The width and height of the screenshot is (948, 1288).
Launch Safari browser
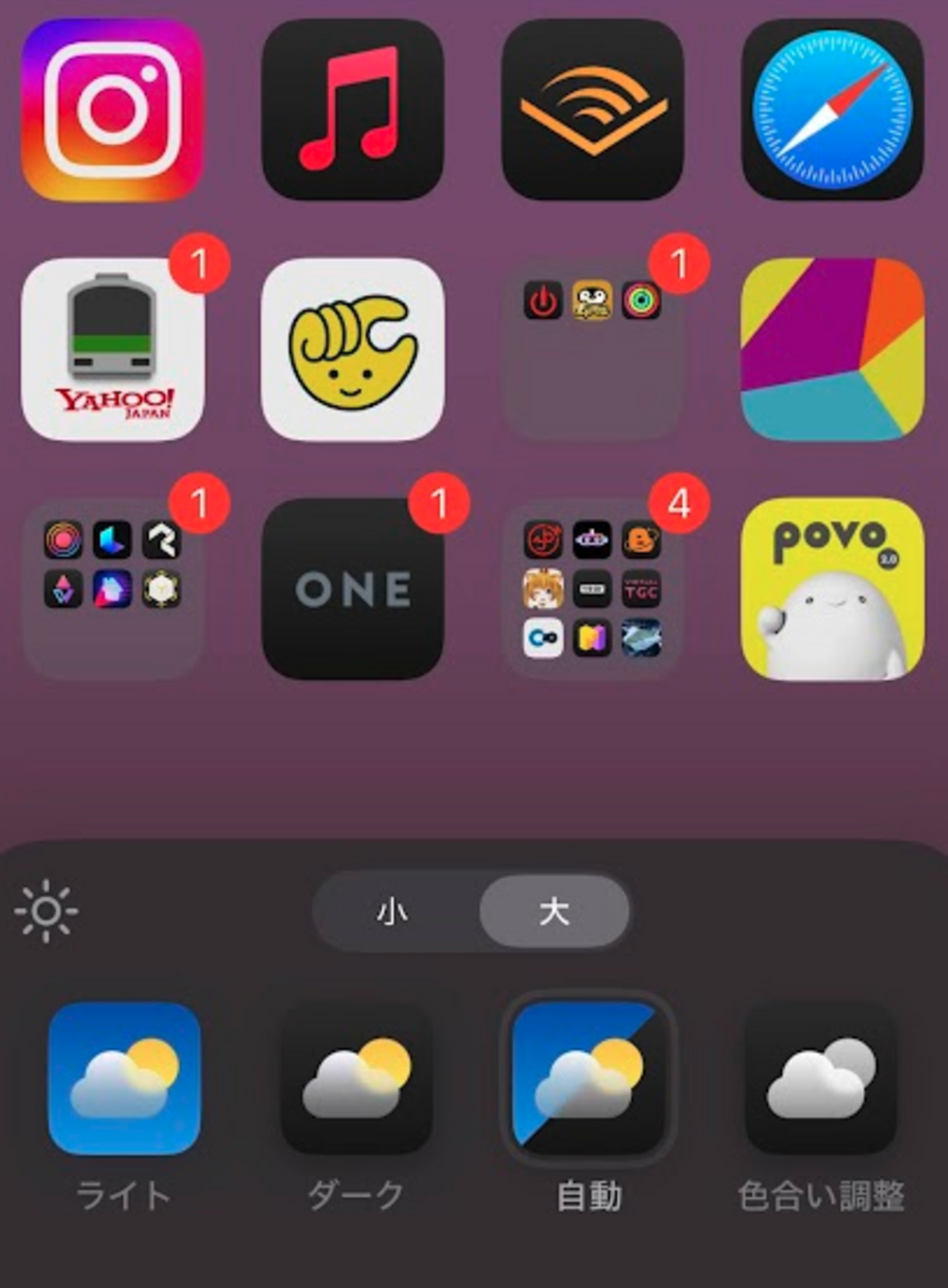832,109
